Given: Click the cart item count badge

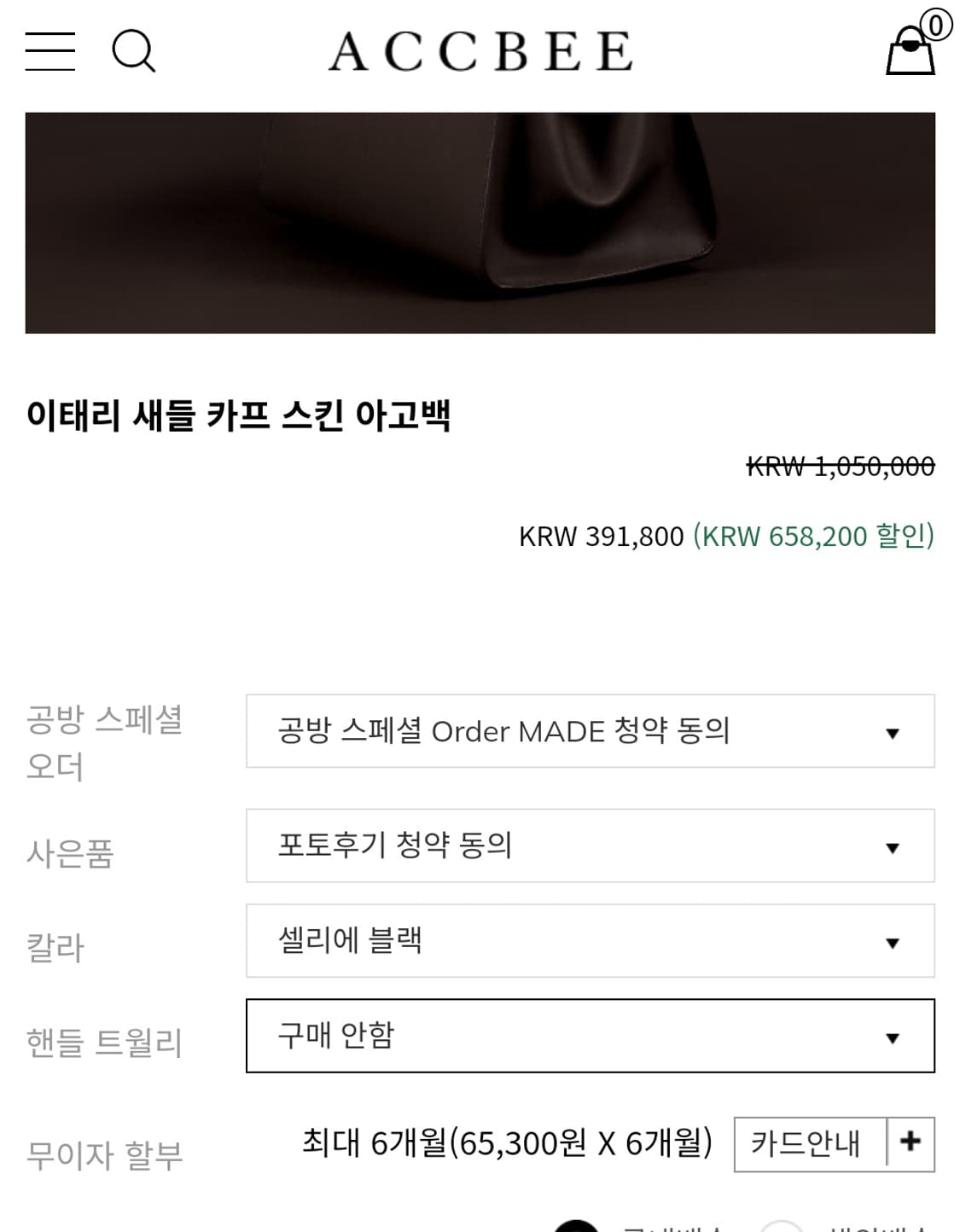Looking at the screenshot, I should point(936,26).
